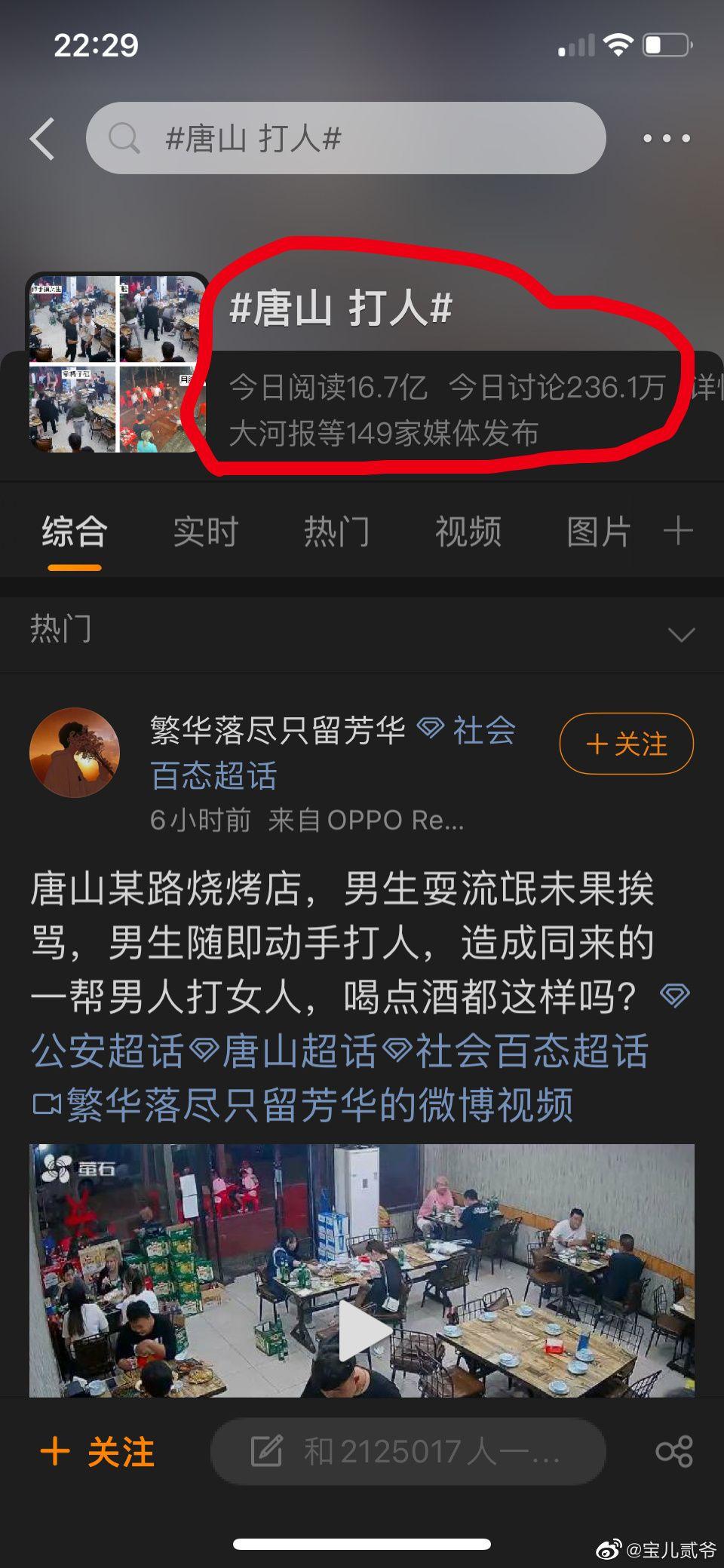
Task: Go back with the left arrow
Action: click(43, 139)
